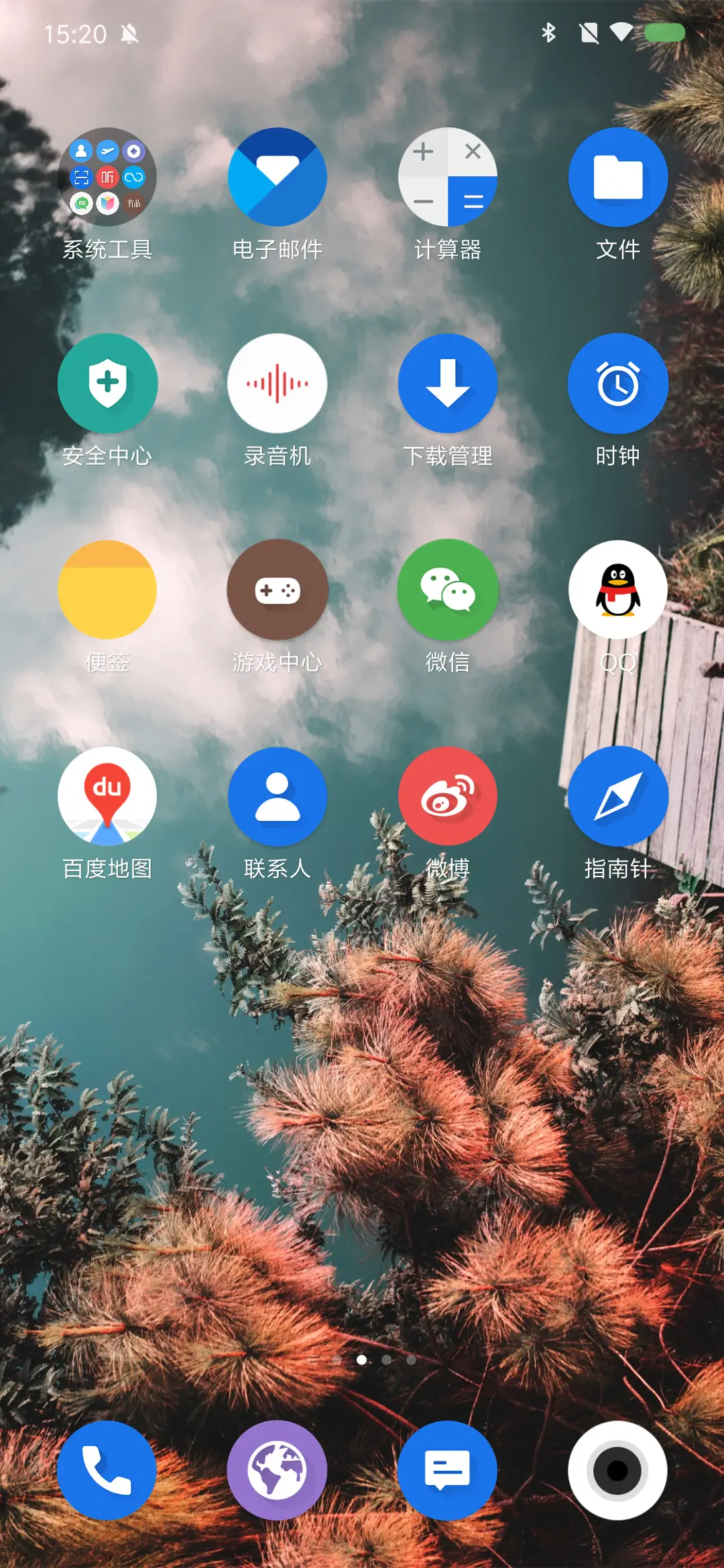
Task: Open the 录音机 voice recorder
Action: [278, 383]
